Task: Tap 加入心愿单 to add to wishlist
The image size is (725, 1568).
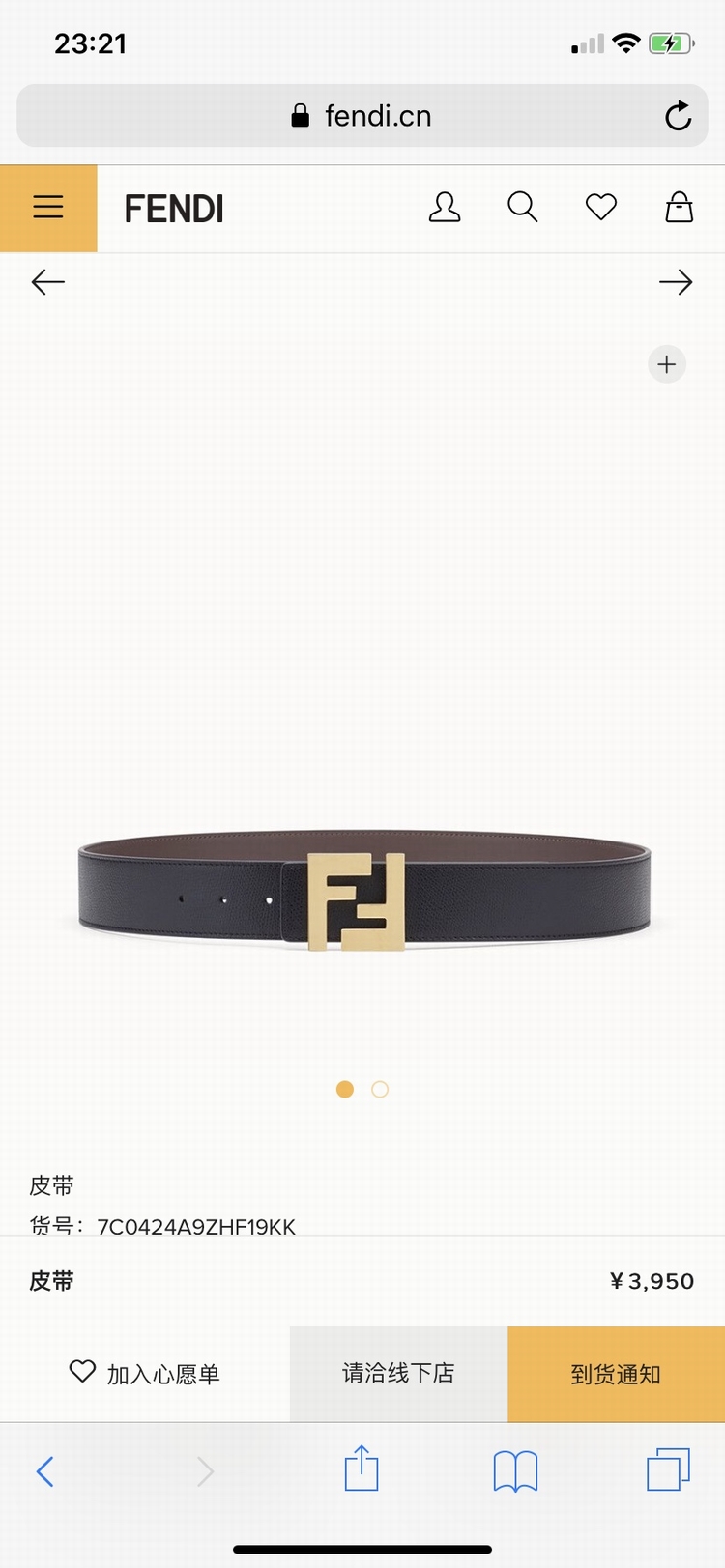Action: pos(145,1374)
